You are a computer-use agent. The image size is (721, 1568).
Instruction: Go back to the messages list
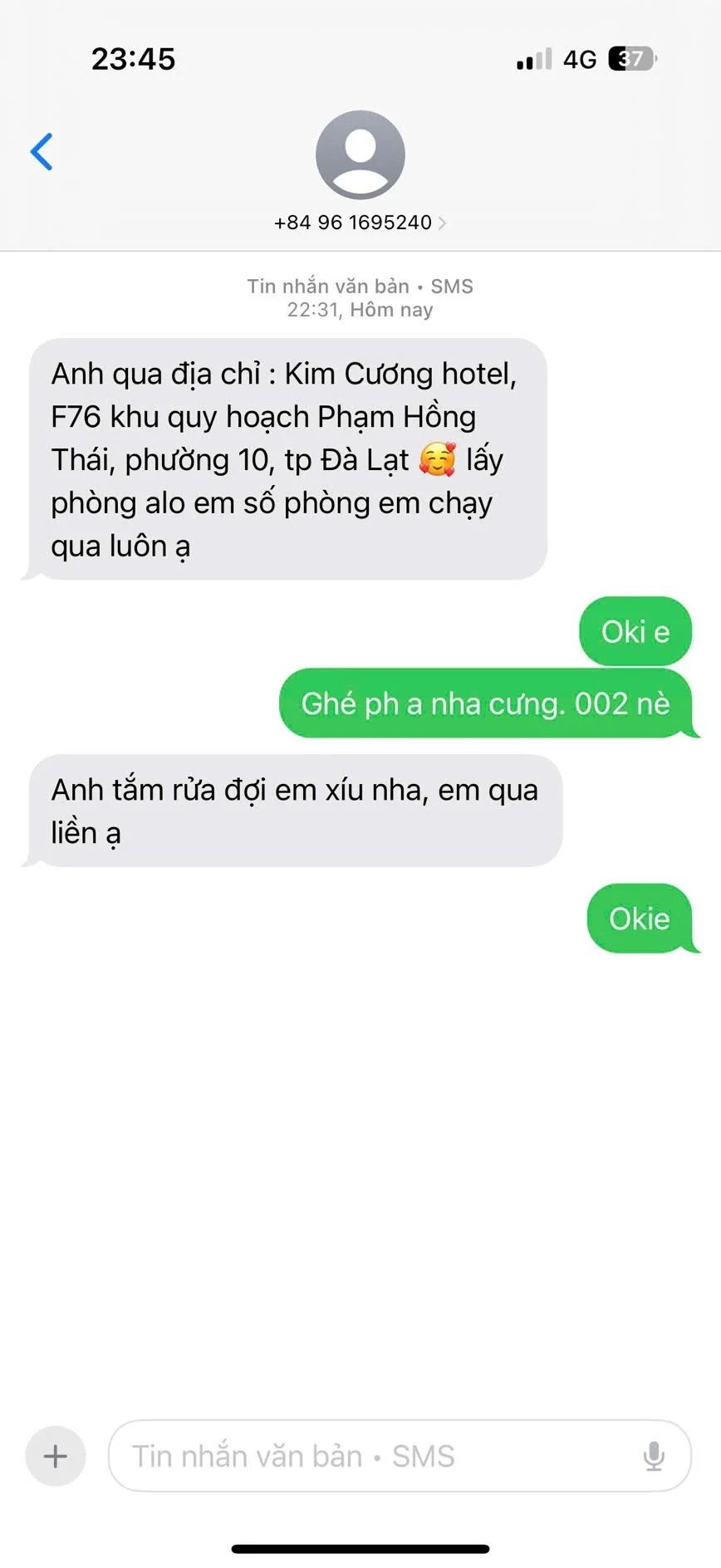[42, 152]
